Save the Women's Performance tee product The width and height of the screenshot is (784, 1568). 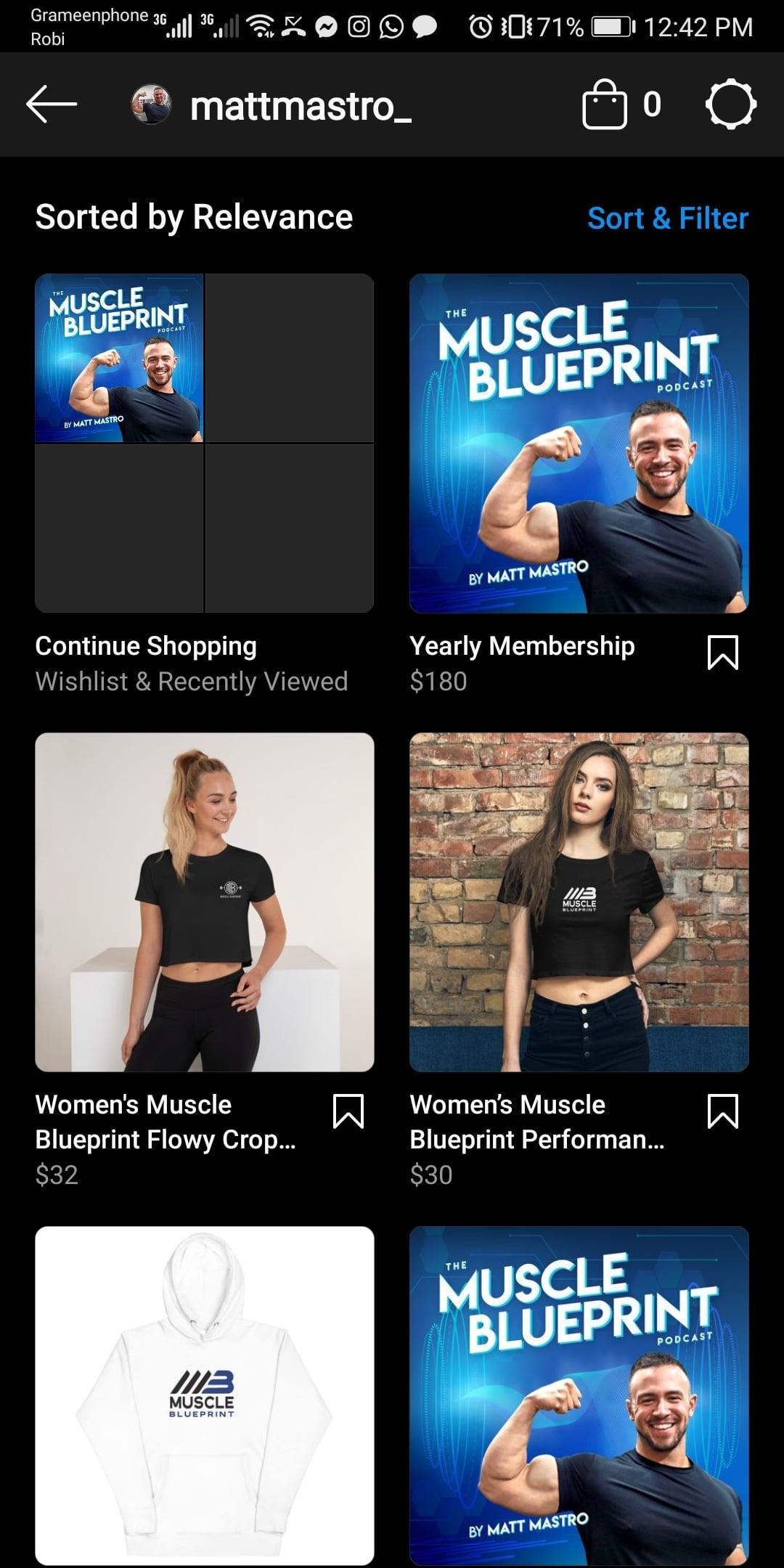[x=724, y=1111]
